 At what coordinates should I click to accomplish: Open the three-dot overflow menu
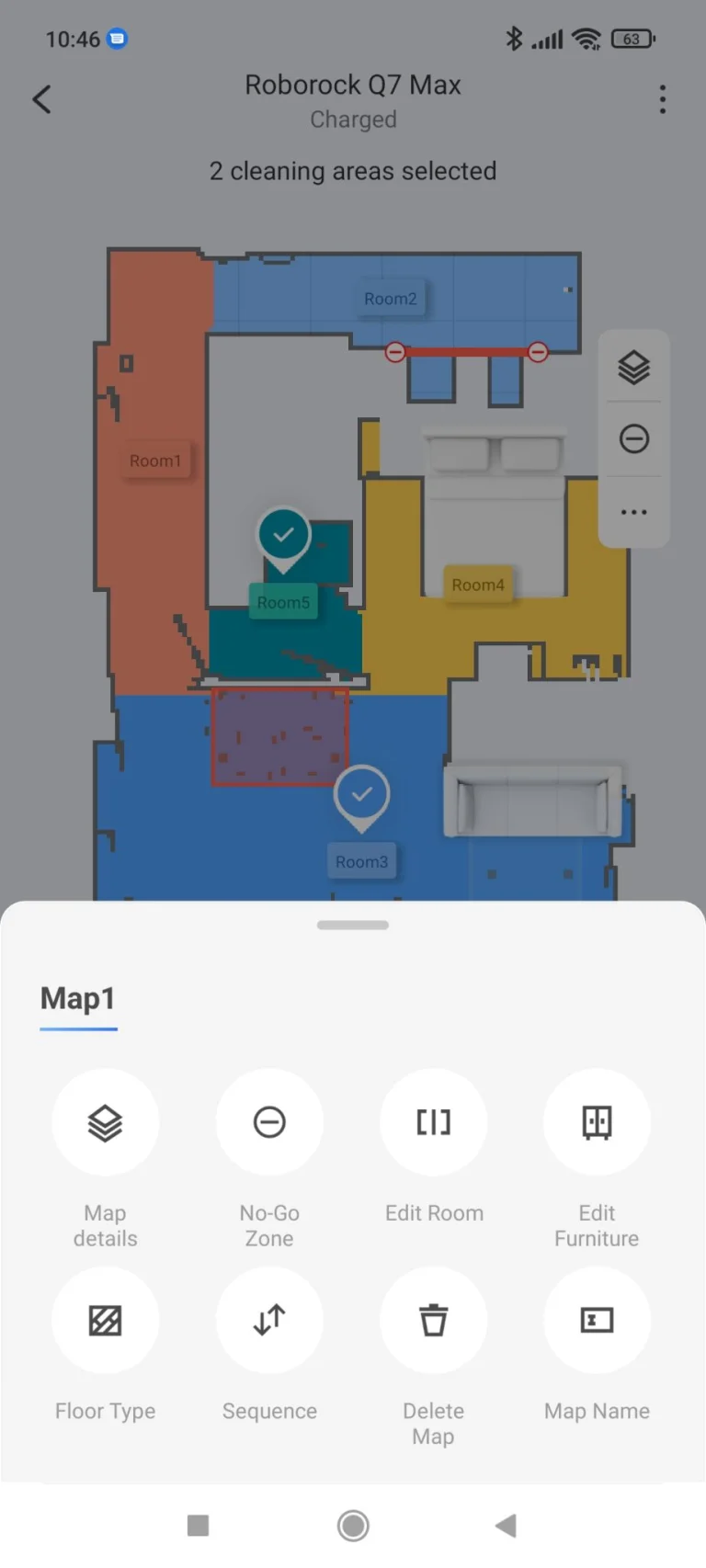tap(662, 99)
